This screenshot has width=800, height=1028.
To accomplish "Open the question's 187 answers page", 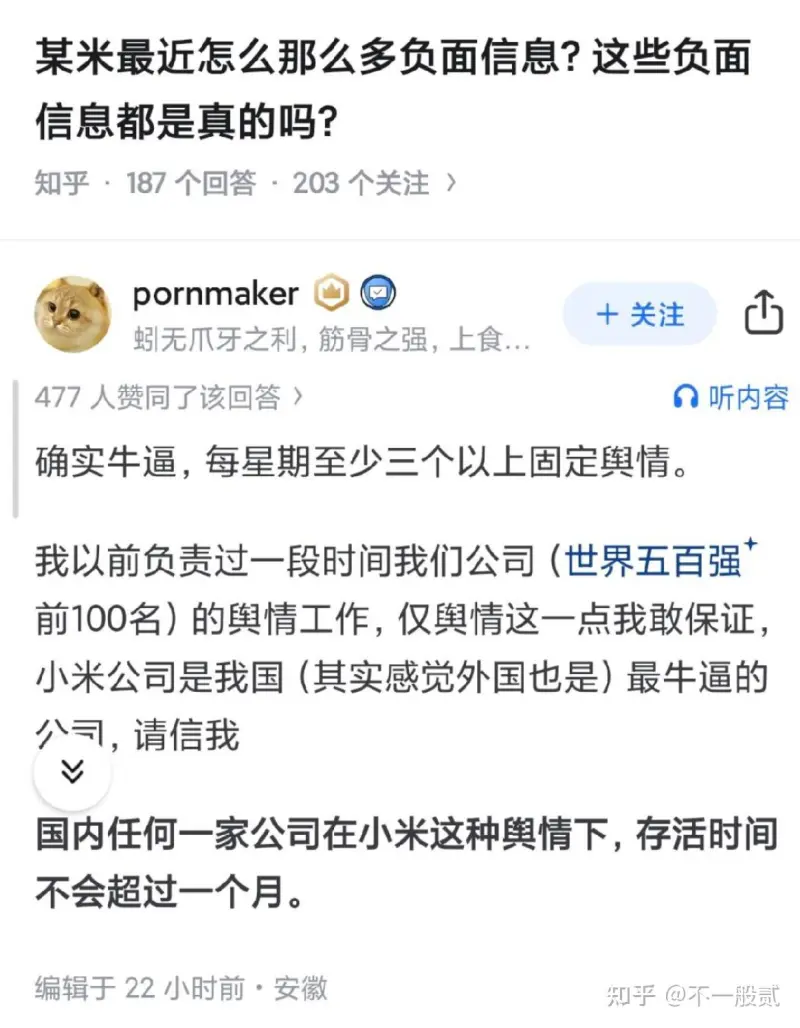I will (x=190, y=183).
